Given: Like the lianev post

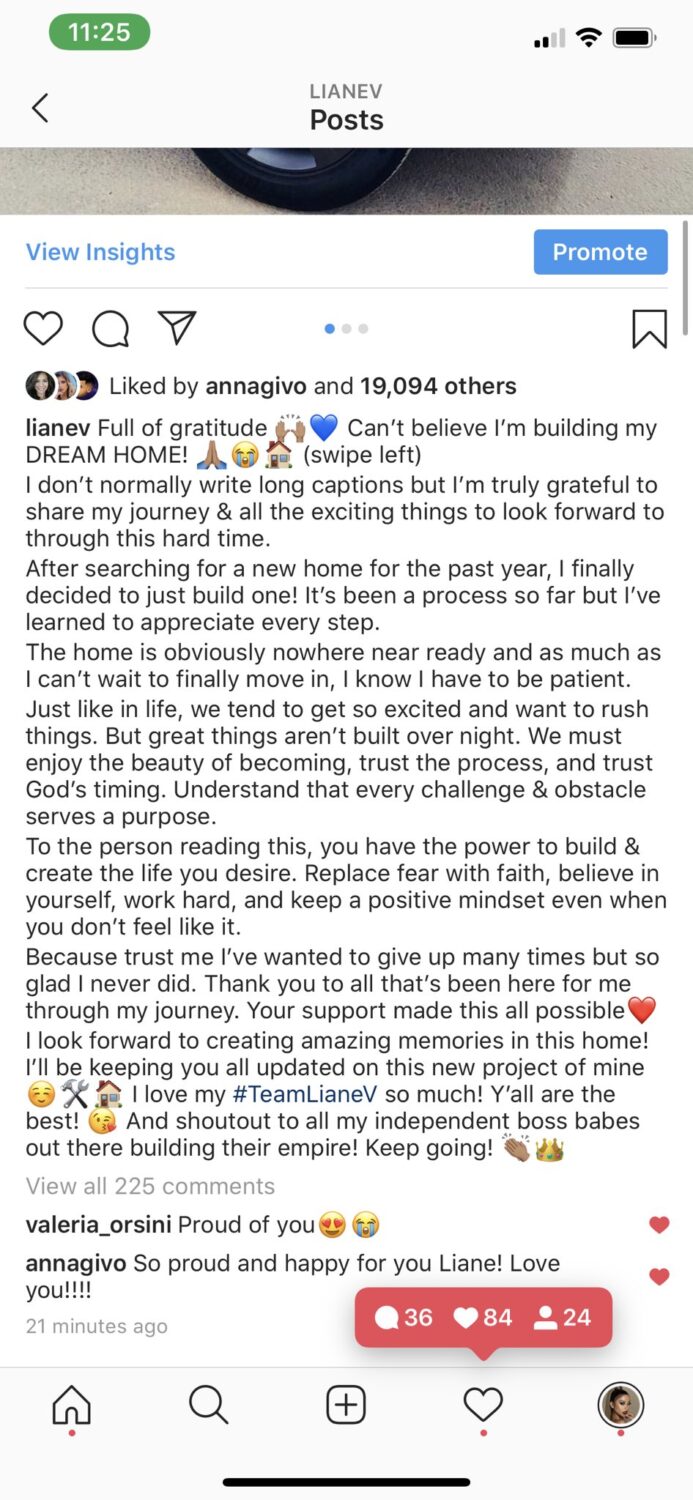Looking at the screenshot, I should [43, 328].
